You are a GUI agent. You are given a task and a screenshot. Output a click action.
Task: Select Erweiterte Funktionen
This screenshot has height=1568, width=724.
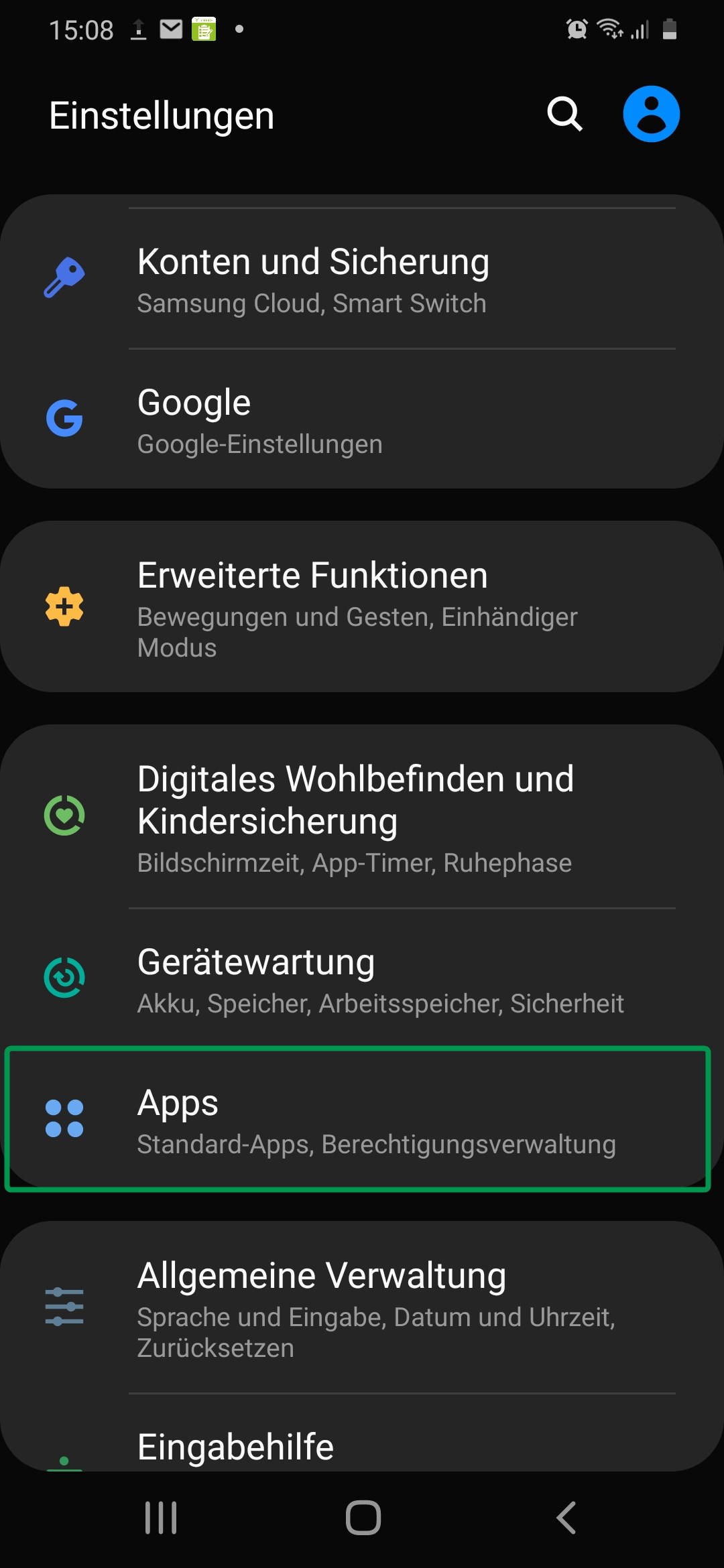[362, 610]
